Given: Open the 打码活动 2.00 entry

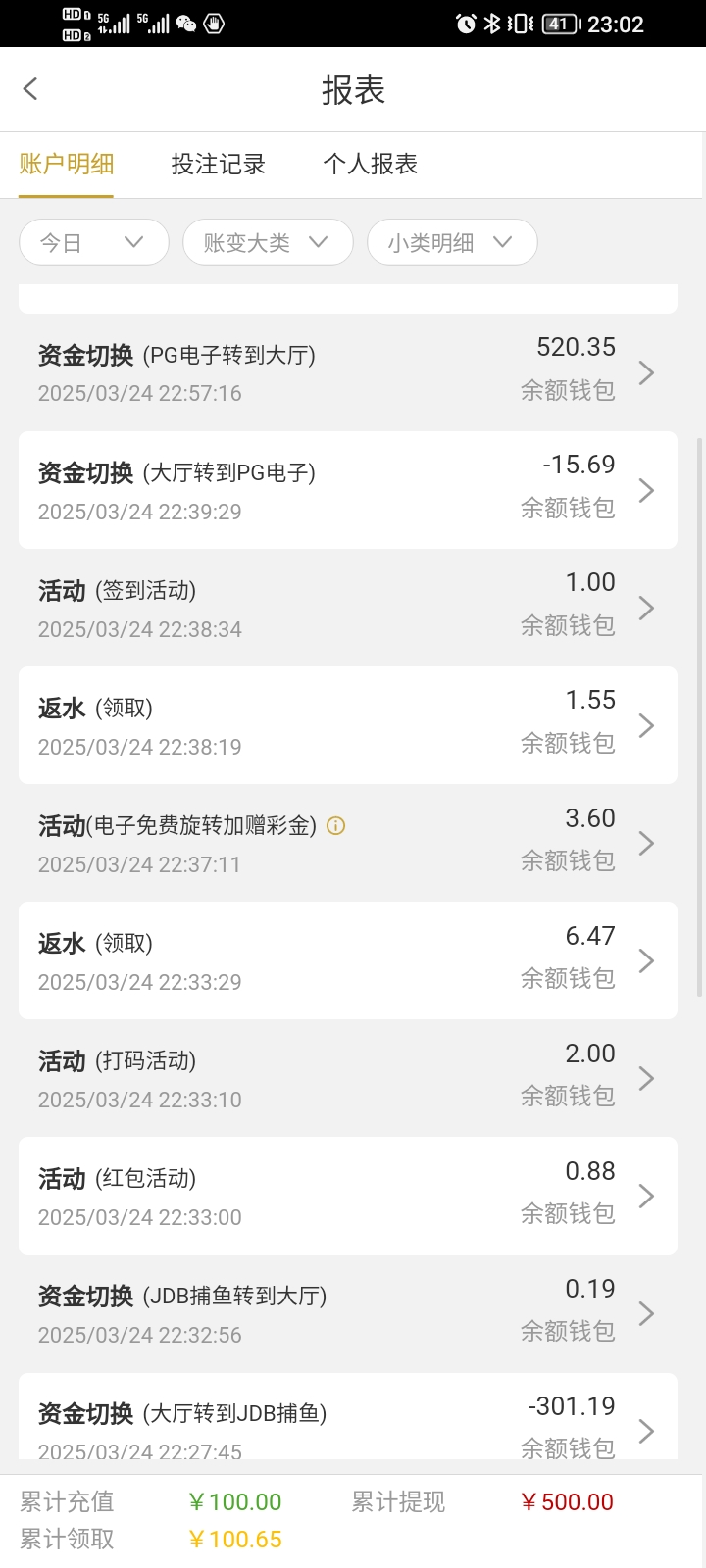Looking at the screenshot, I should pyautogui.click(x=347, y=1078).
